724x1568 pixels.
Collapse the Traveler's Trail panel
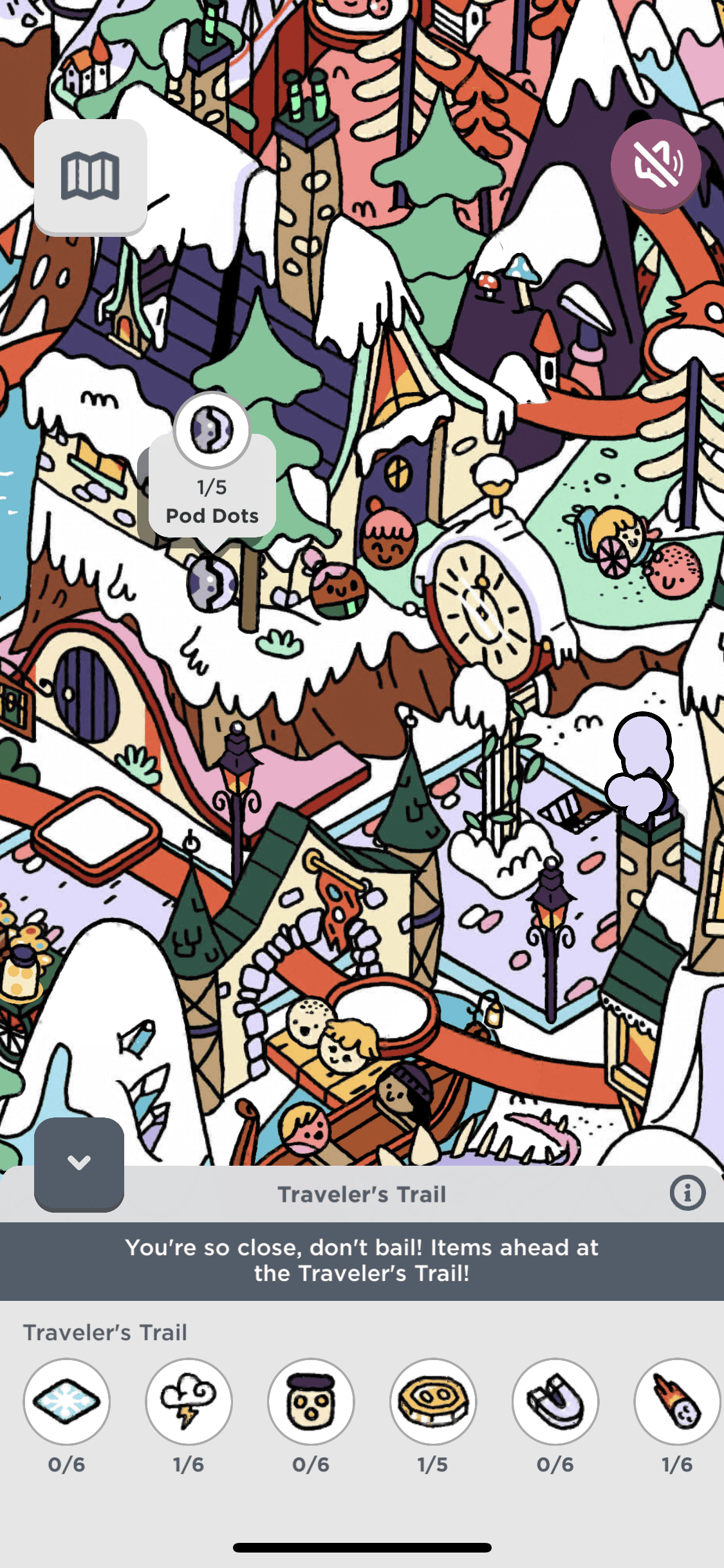[x=79, y=1164]
